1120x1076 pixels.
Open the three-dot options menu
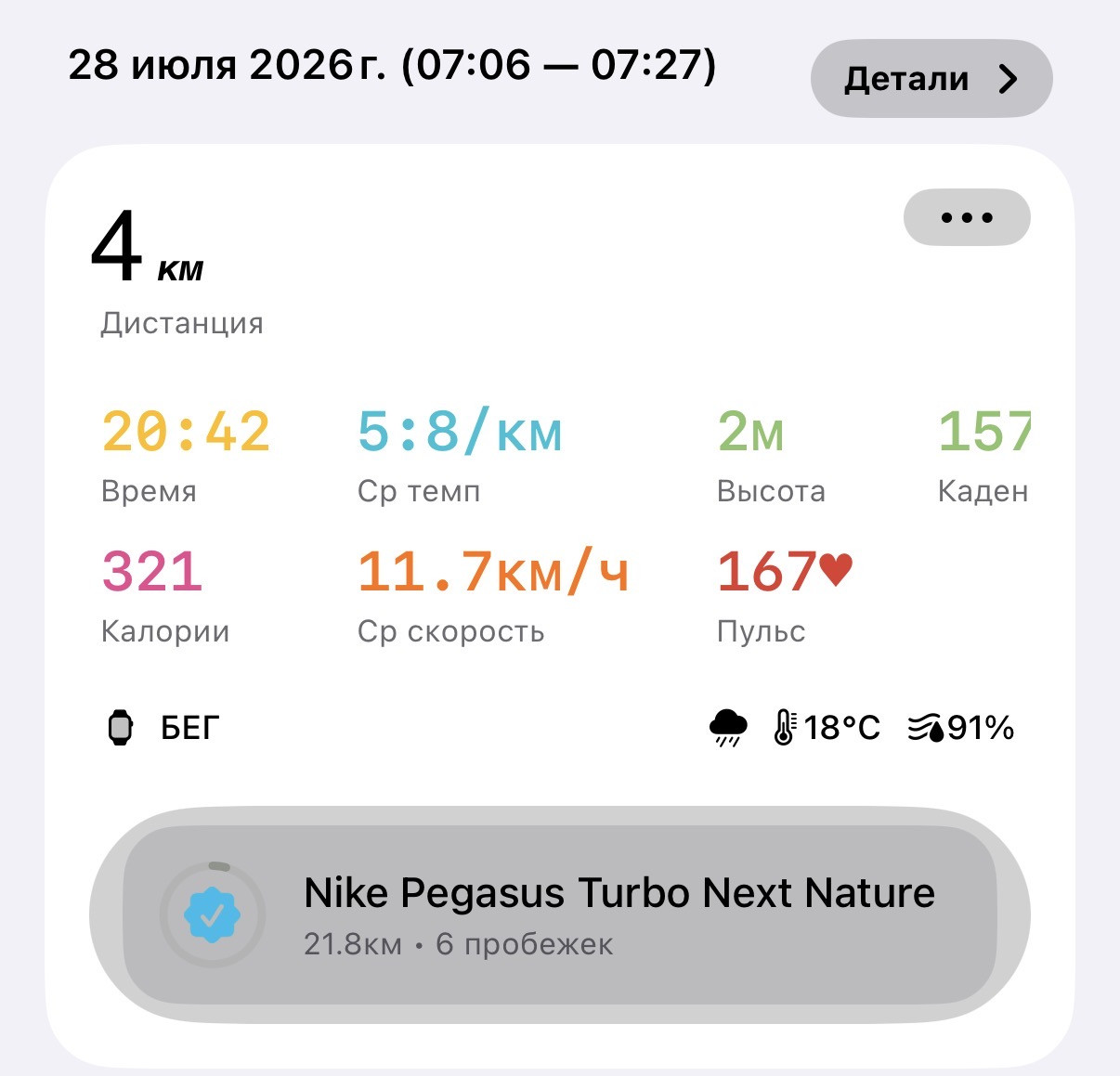coord(967,218)
